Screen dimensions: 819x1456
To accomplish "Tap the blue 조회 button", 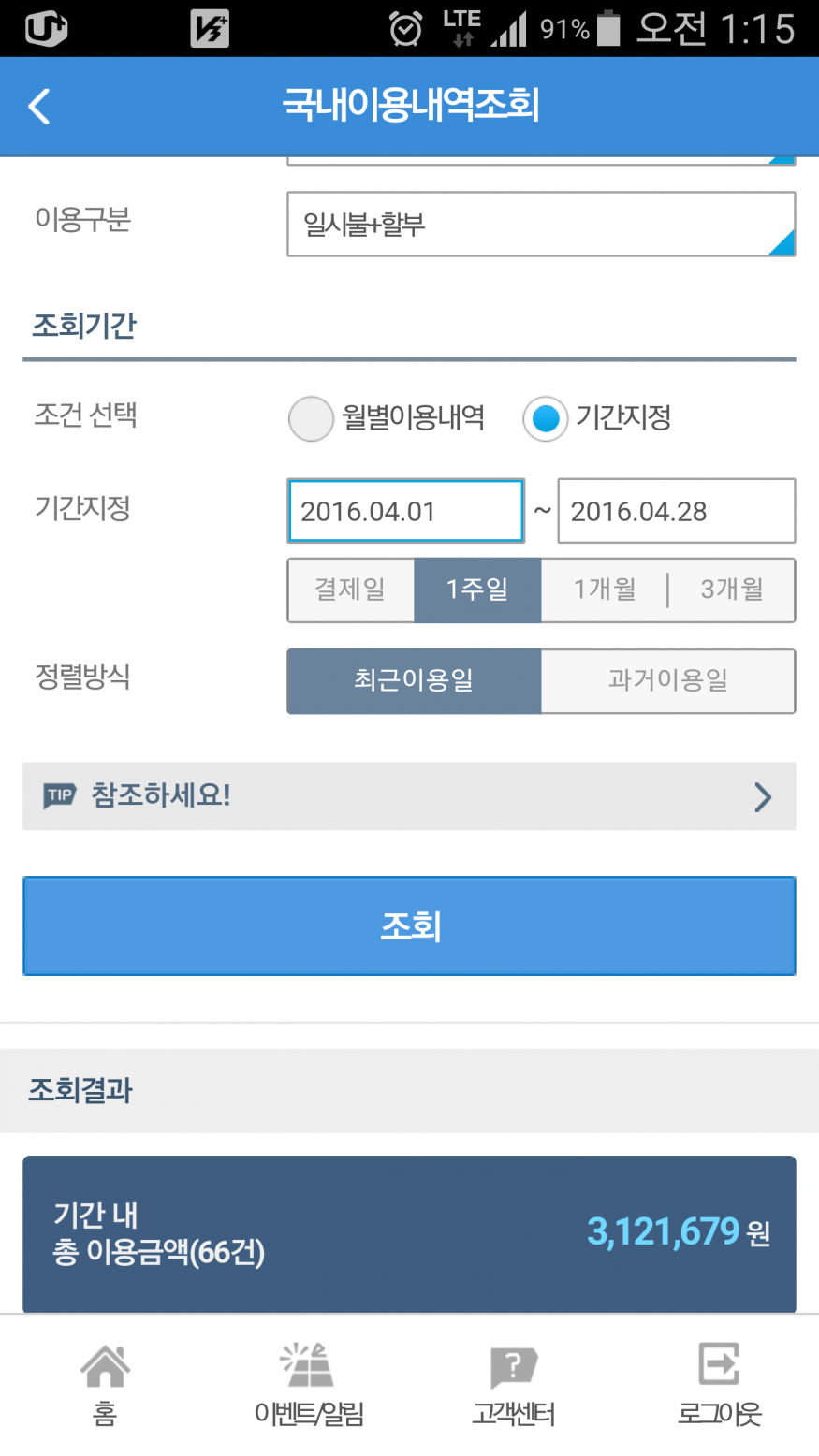I will (409, 925).
